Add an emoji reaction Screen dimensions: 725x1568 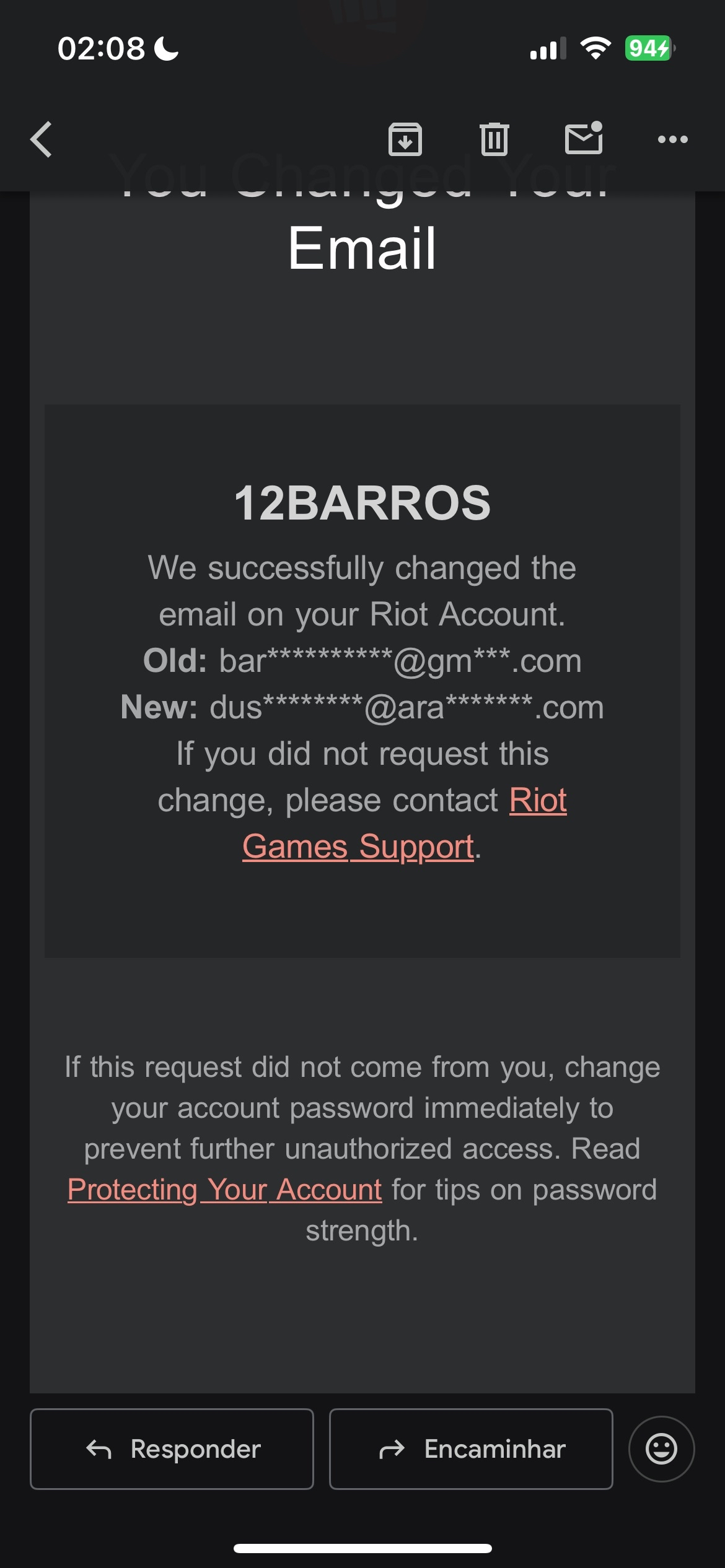[661, 1449]
